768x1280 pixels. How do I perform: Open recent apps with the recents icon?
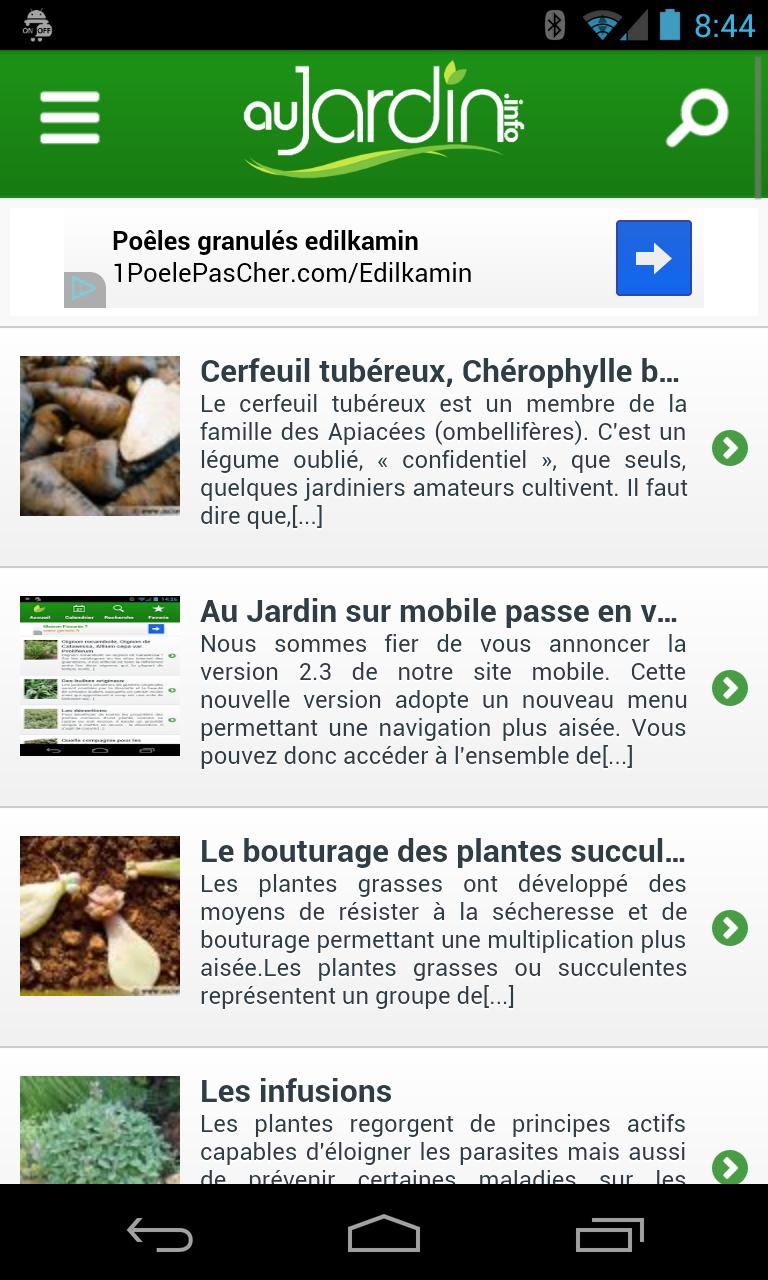click(x=611, y=1234)
